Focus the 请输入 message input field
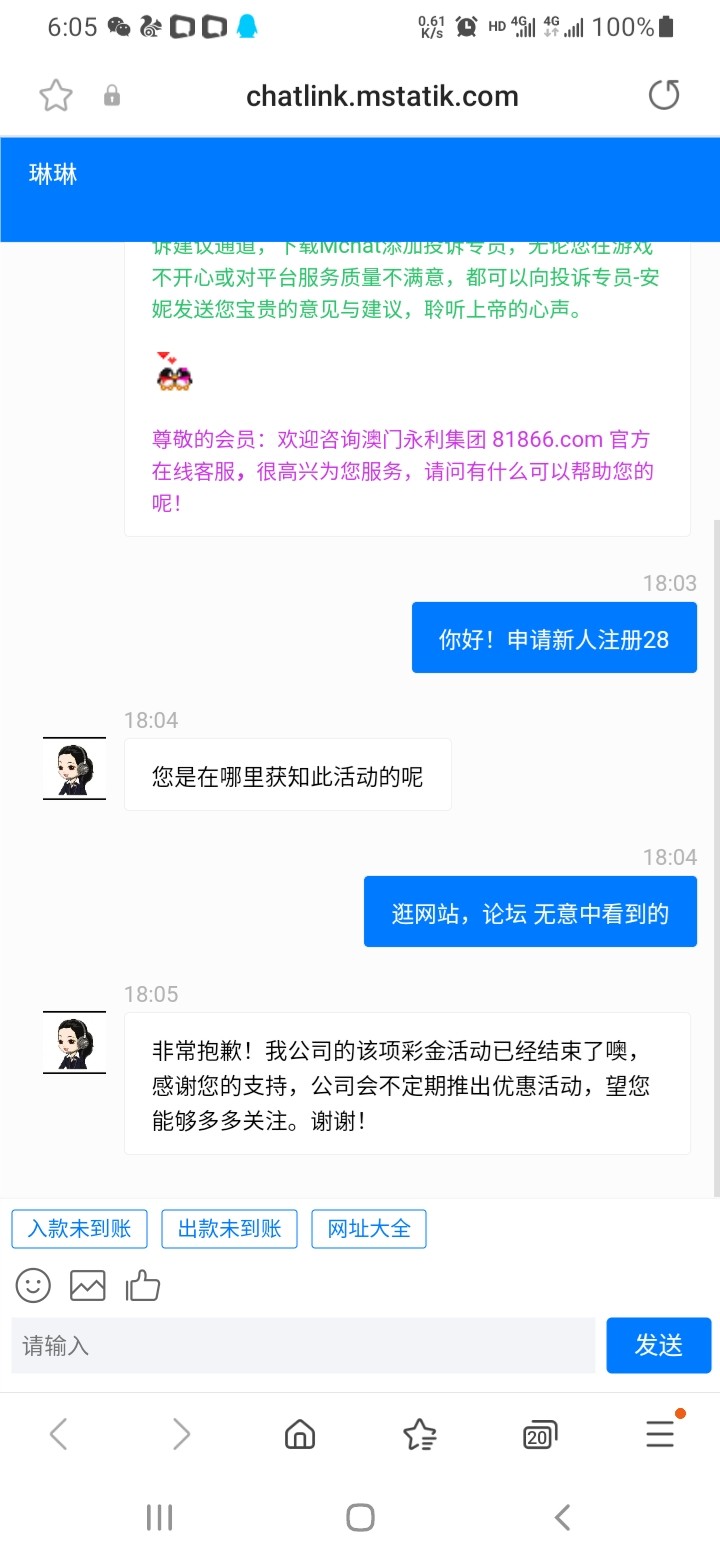 (x=300, y=1345)
